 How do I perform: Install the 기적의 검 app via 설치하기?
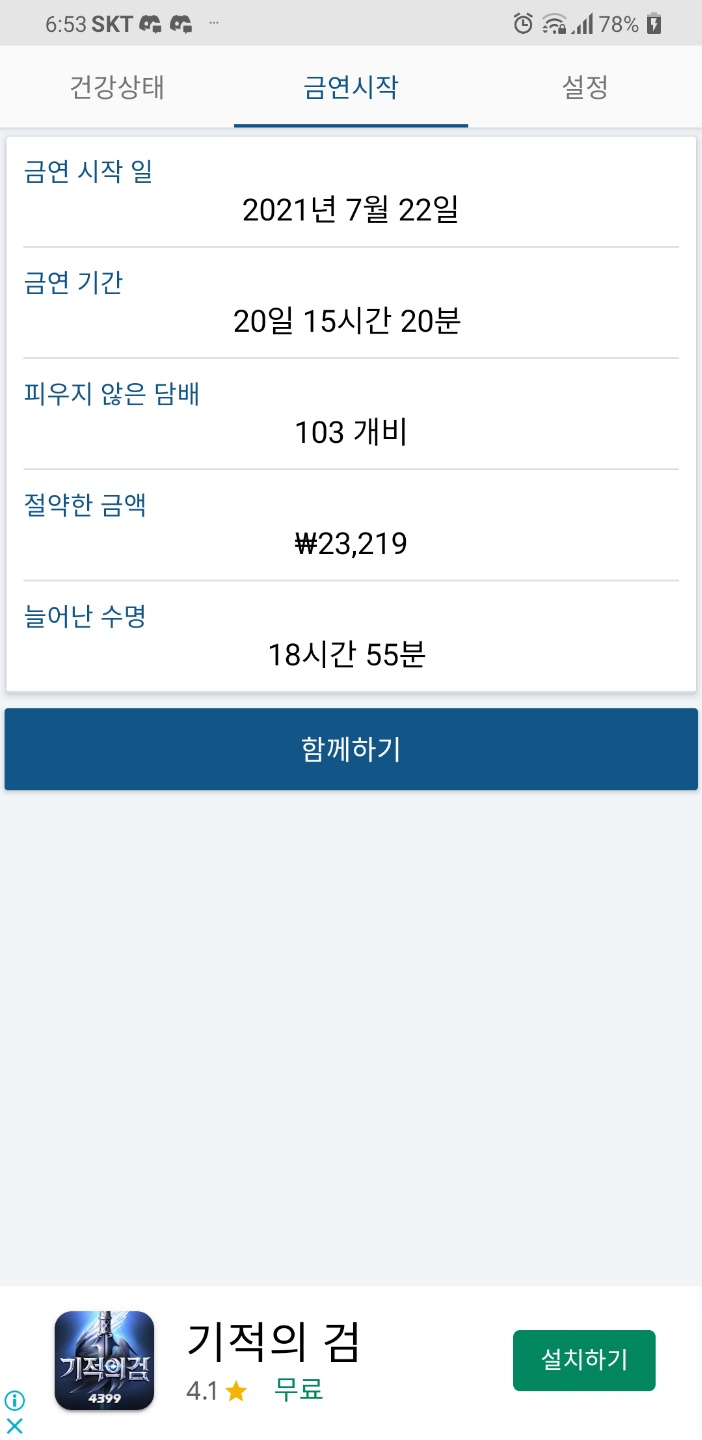point(584,1360)
